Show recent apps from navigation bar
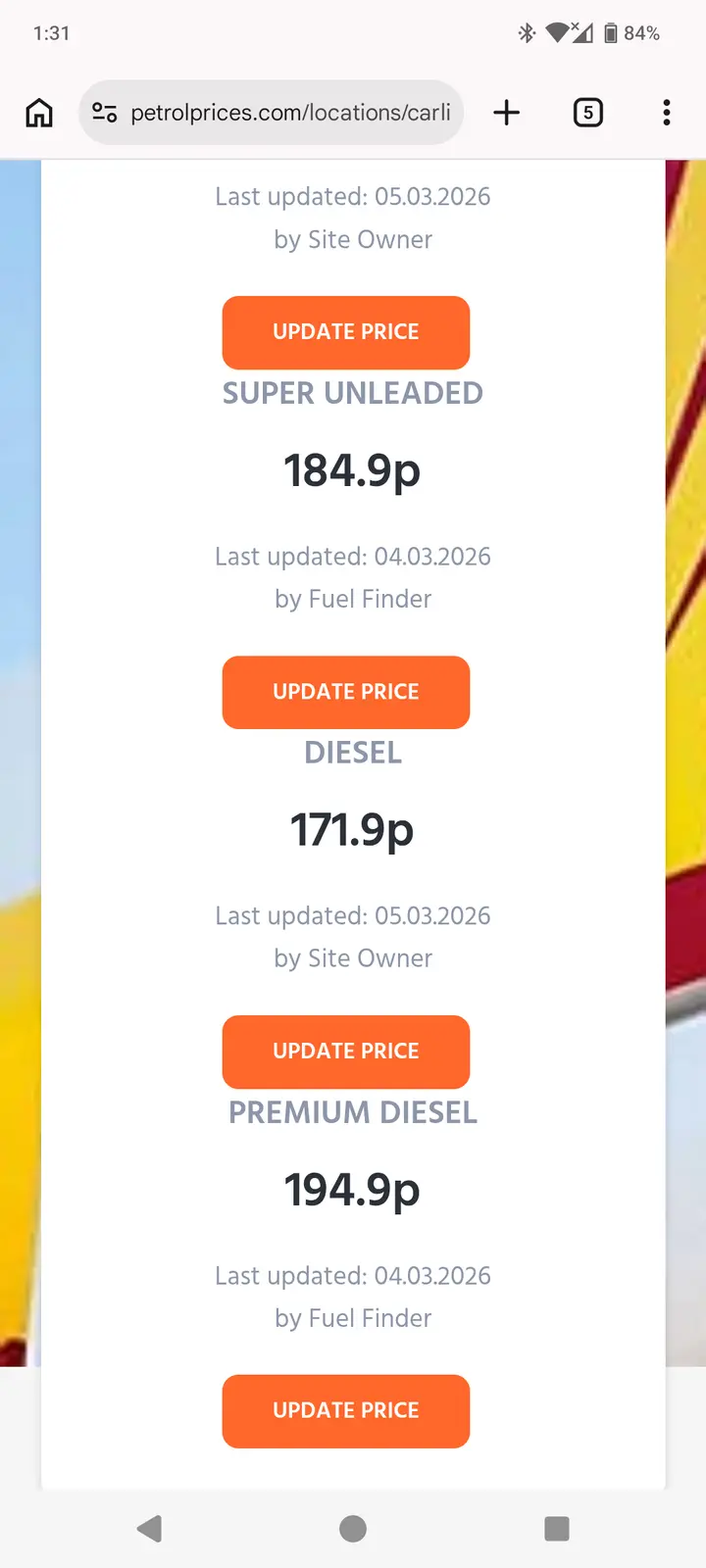706x1568 pixels. (x=556, y=1529)
